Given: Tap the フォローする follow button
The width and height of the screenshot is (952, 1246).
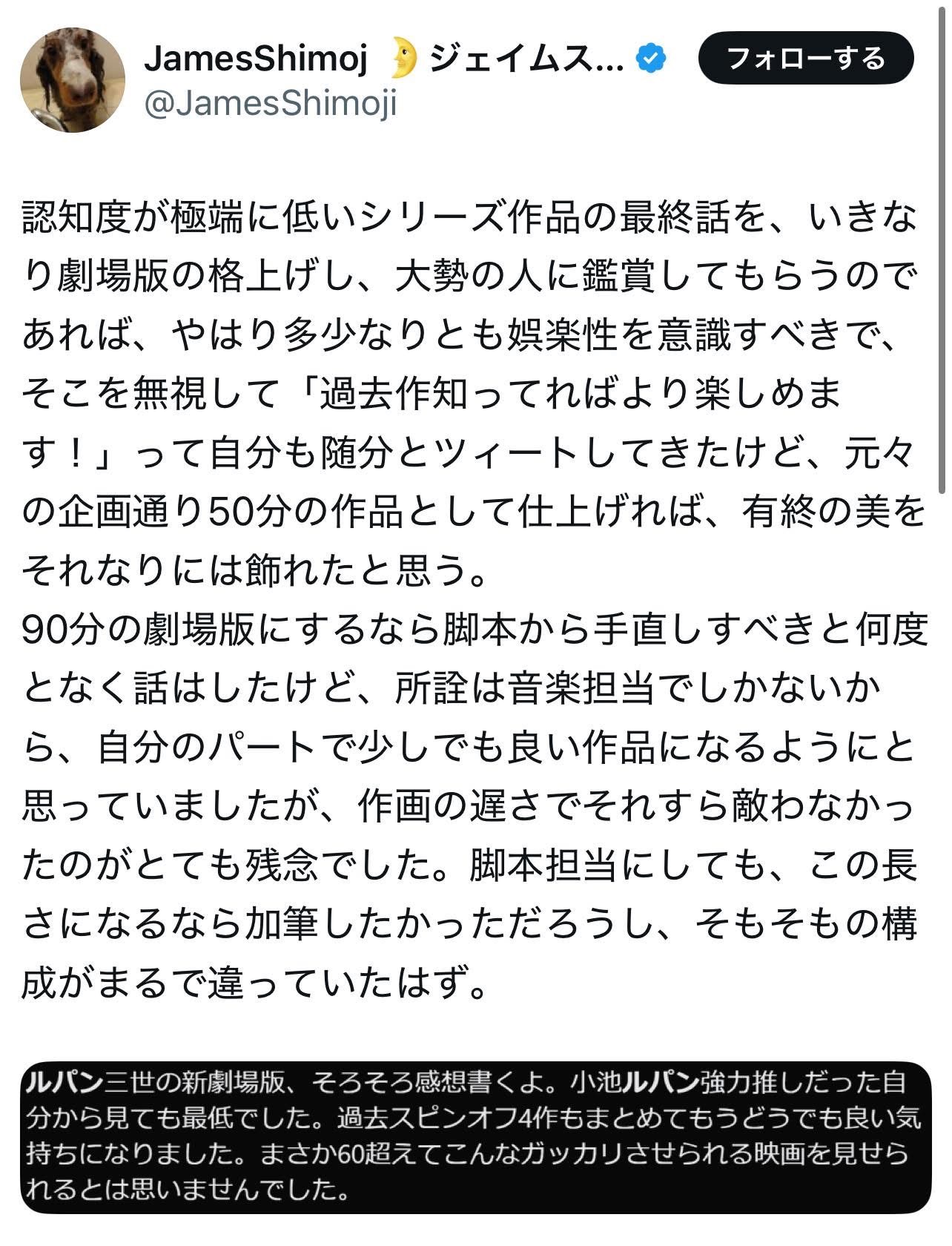Looking at the screenshot, I should 806,58.
